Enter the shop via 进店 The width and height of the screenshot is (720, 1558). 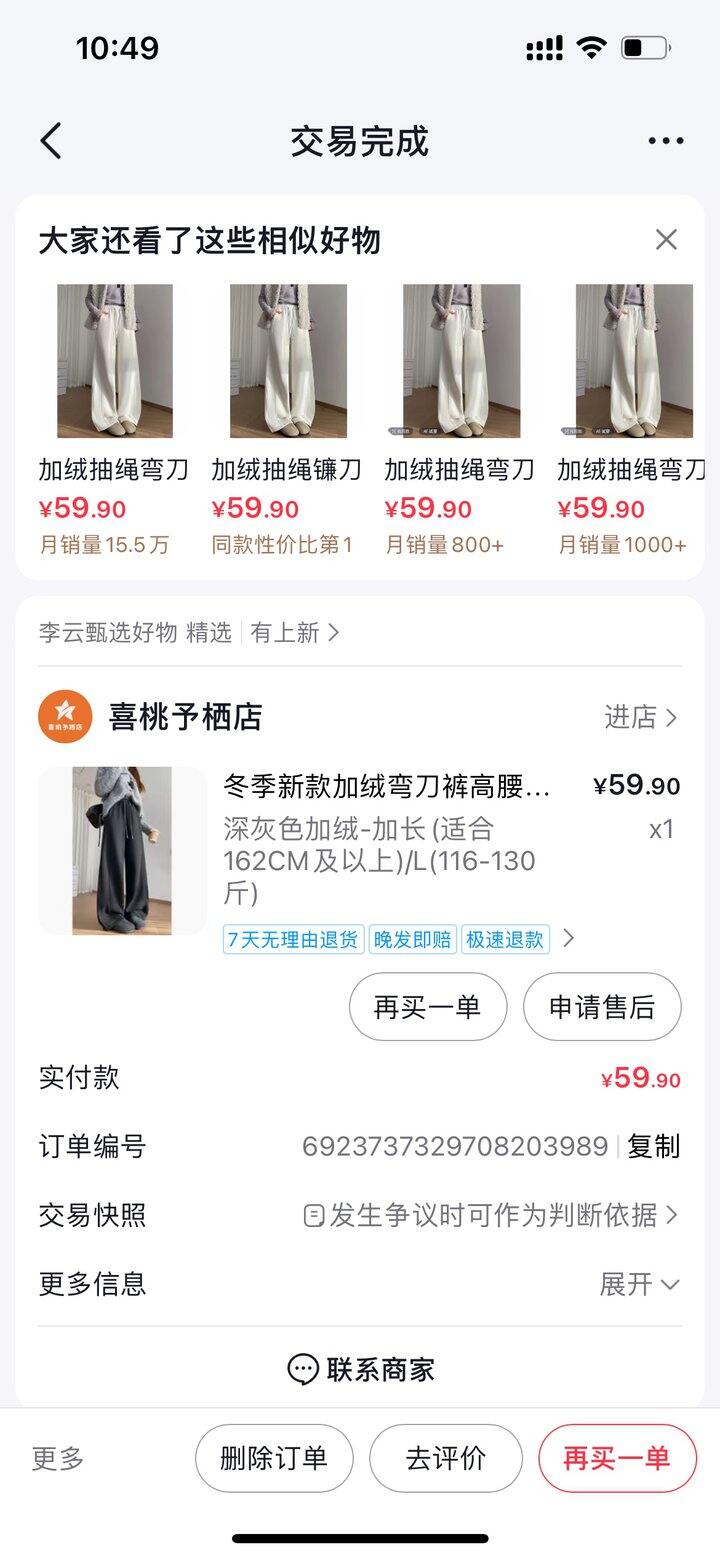[x=640, y=717]
